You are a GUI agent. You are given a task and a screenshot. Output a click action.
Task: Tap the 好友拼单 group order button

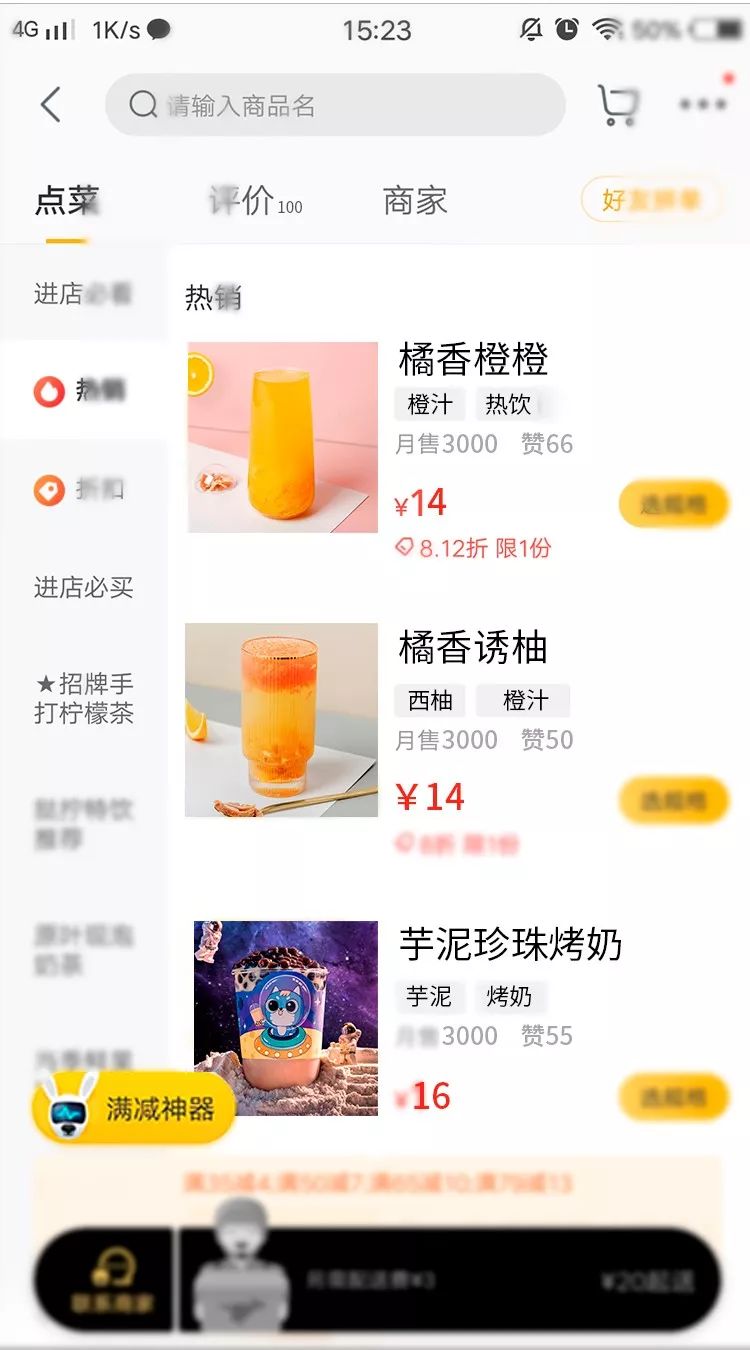651,200
